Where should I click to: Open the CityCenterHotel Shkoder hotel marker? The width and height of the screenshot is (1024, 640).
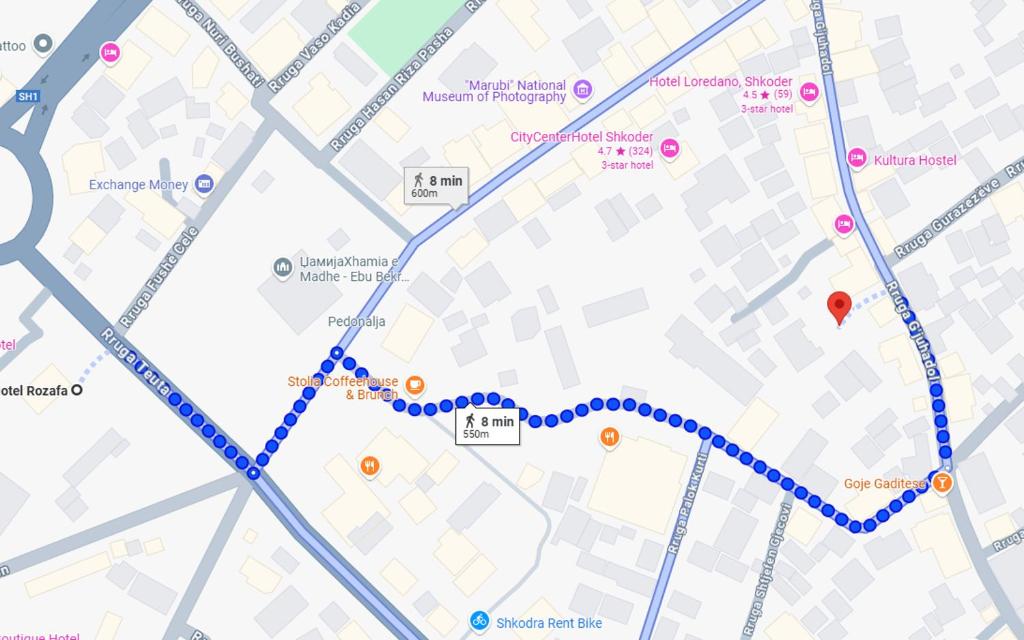[x=669, y=148]
